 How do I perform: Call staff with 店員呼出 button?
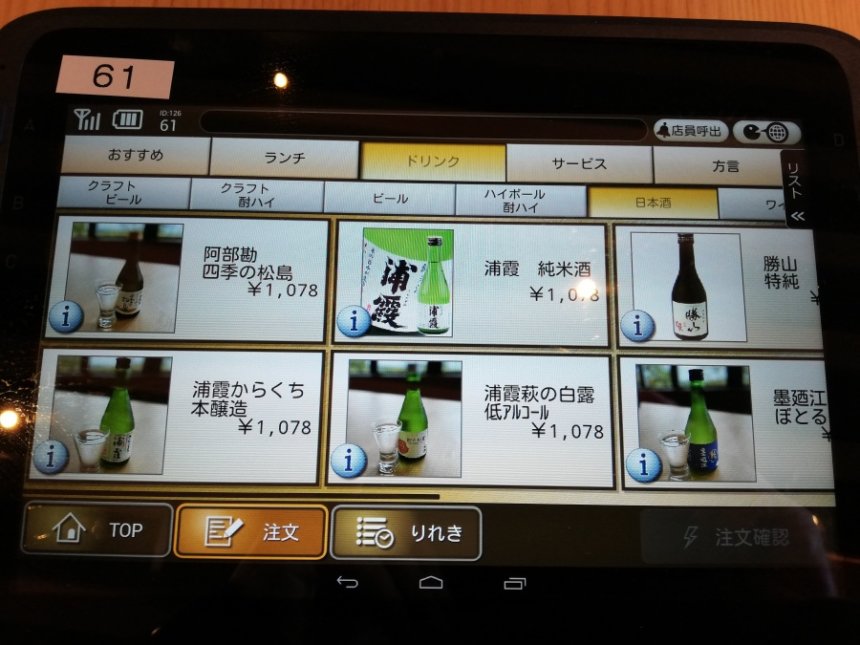click(x=691, y=131)
